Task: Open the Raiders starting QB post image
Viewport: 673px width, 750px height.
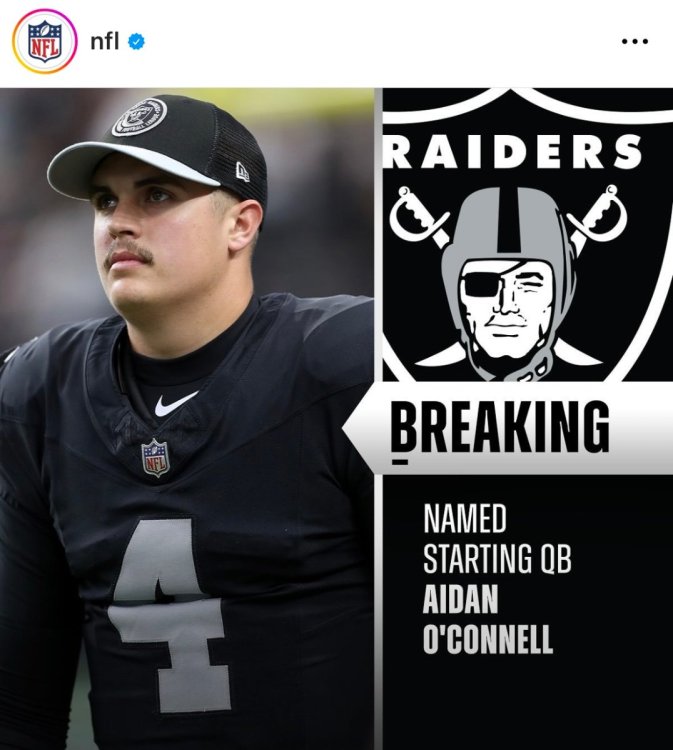Action: (336, 418)
